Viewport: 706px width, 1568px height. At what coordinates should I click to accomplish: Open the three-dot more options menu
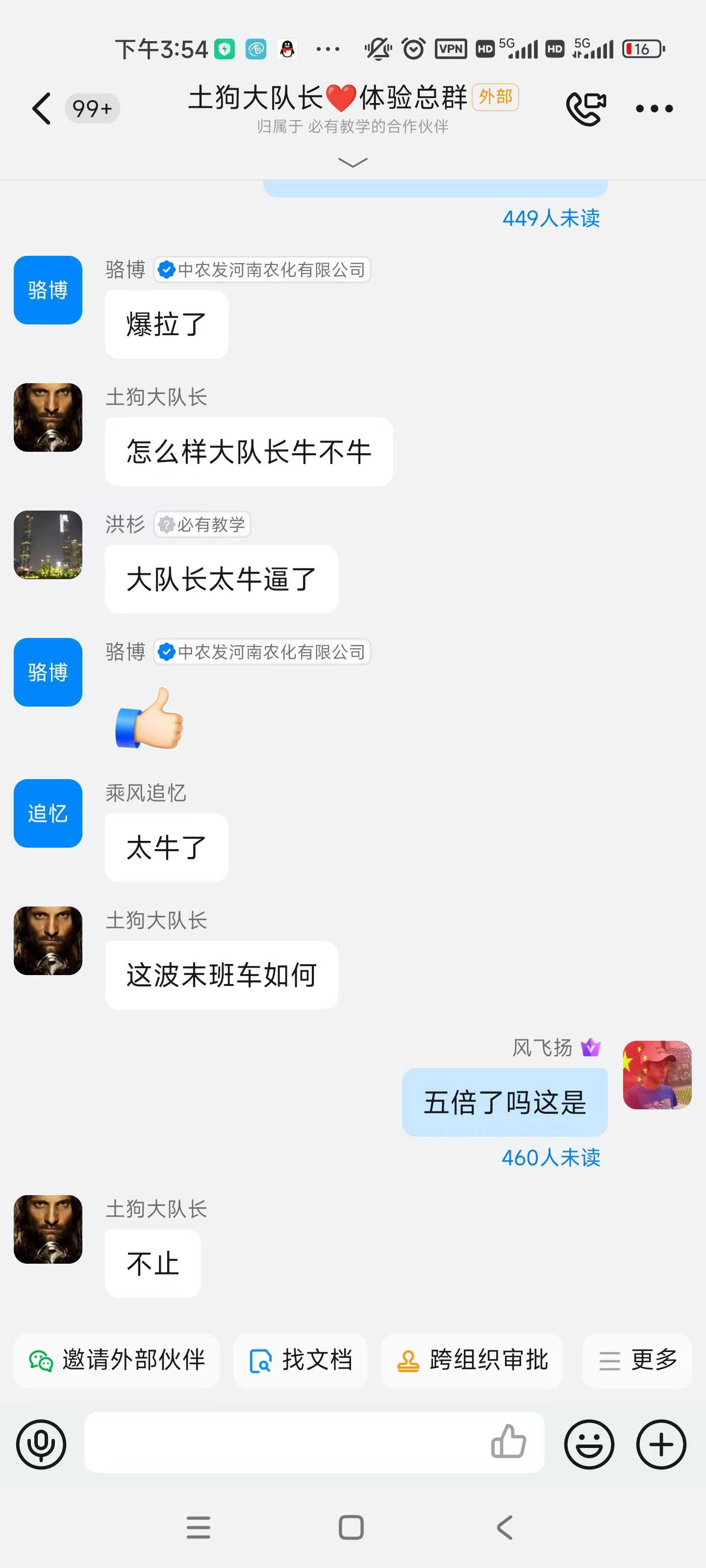pyautogui.click(x=654, y=109)
